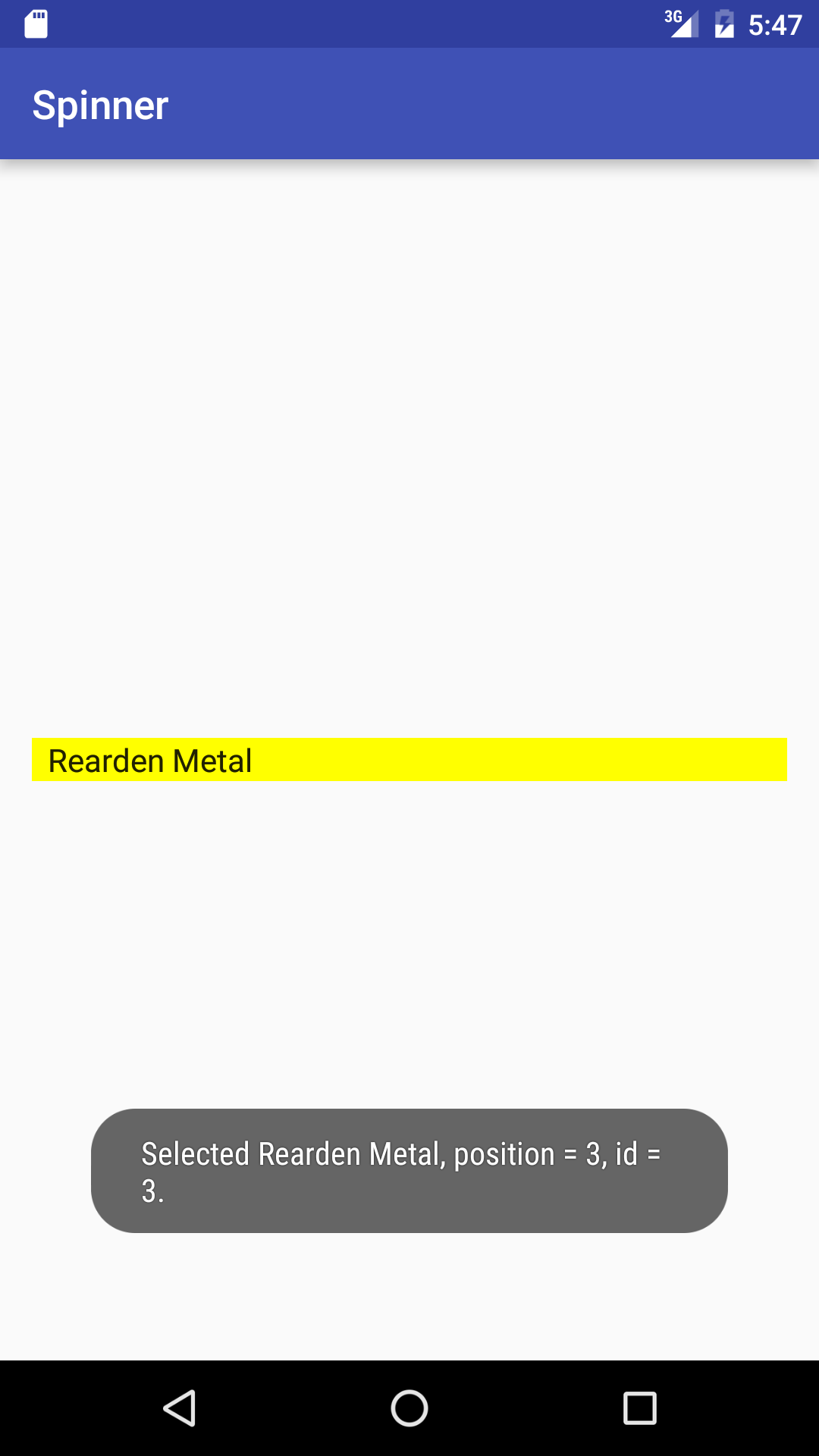Open the Rearden Metal spinner dropdown
The image size is (819, 1456).
pos(409,760)
